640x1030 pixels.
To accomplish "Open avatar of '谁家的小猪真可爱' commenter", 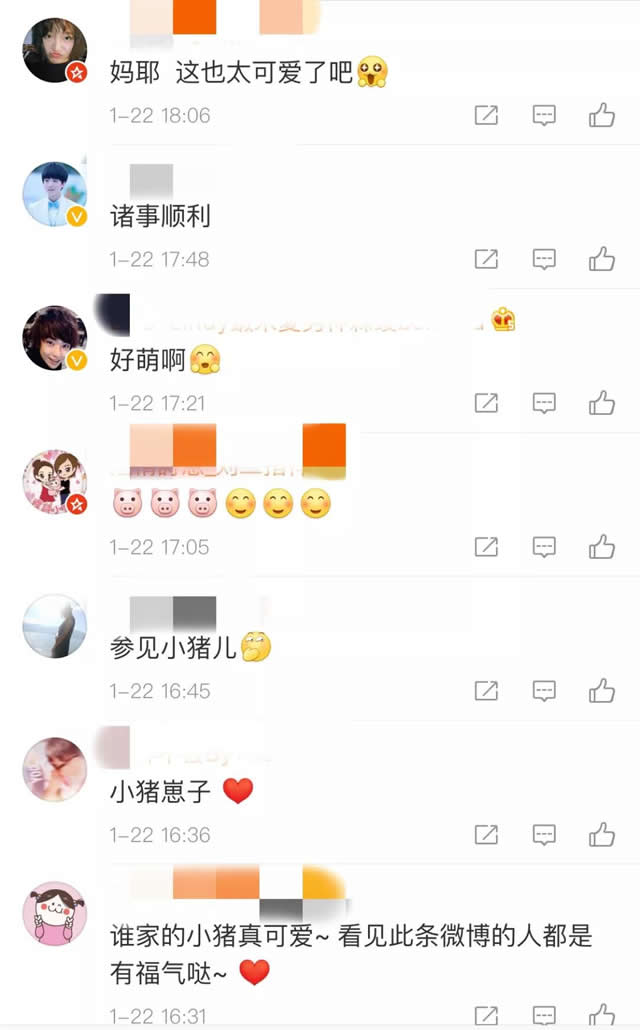I will (55, 914).
